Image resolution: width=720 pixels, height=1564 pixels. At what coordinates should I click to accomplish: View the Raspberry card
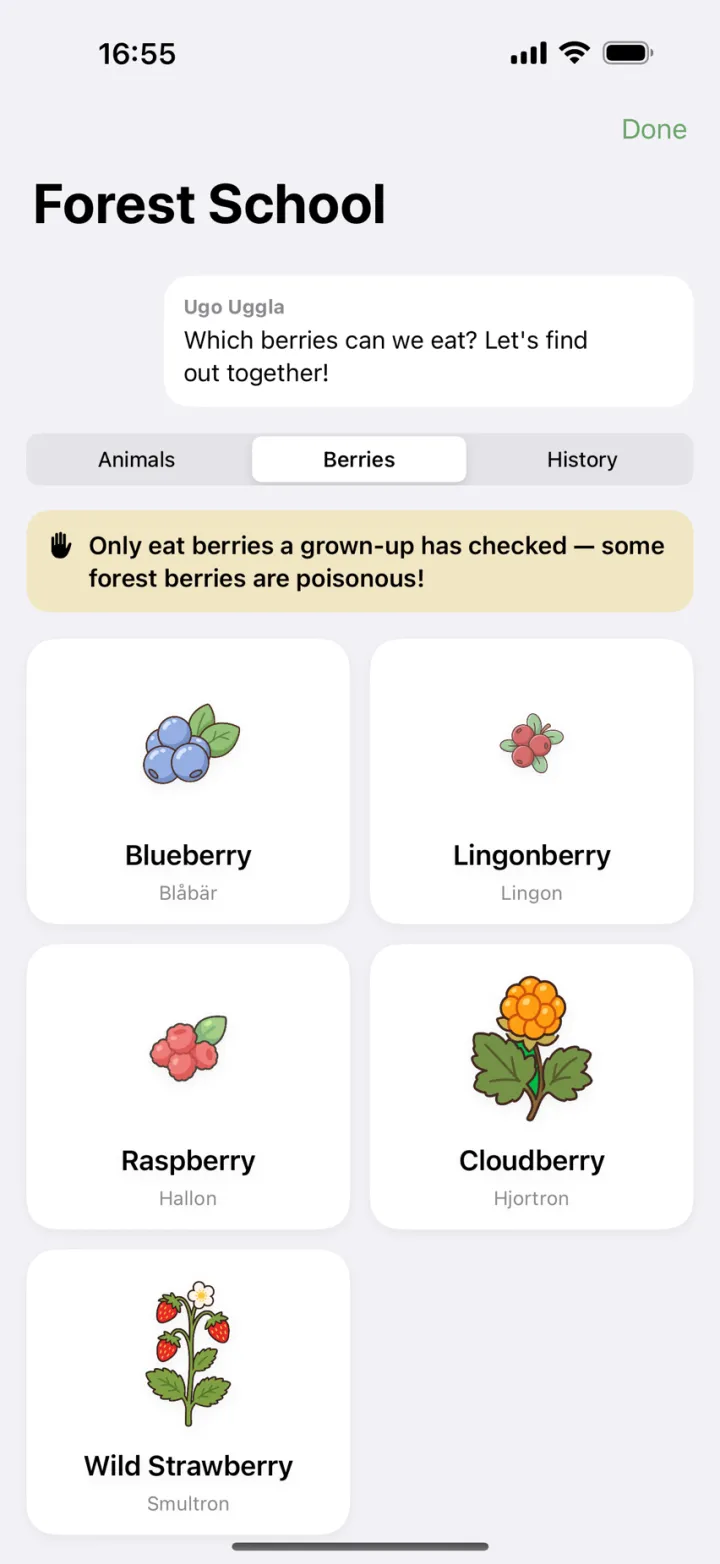pos(188,1086)
